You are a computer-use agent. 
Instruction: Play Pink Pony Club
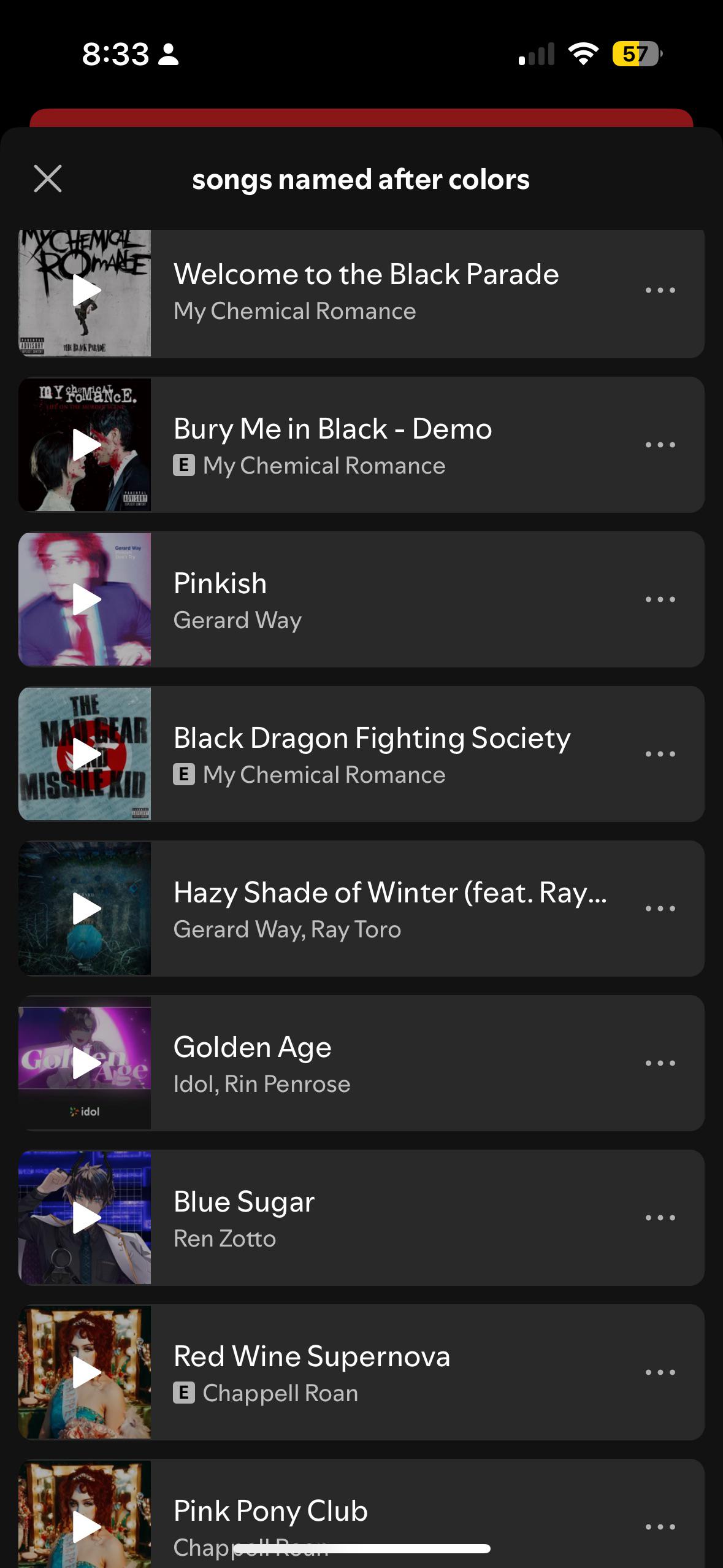(86, 1526)
